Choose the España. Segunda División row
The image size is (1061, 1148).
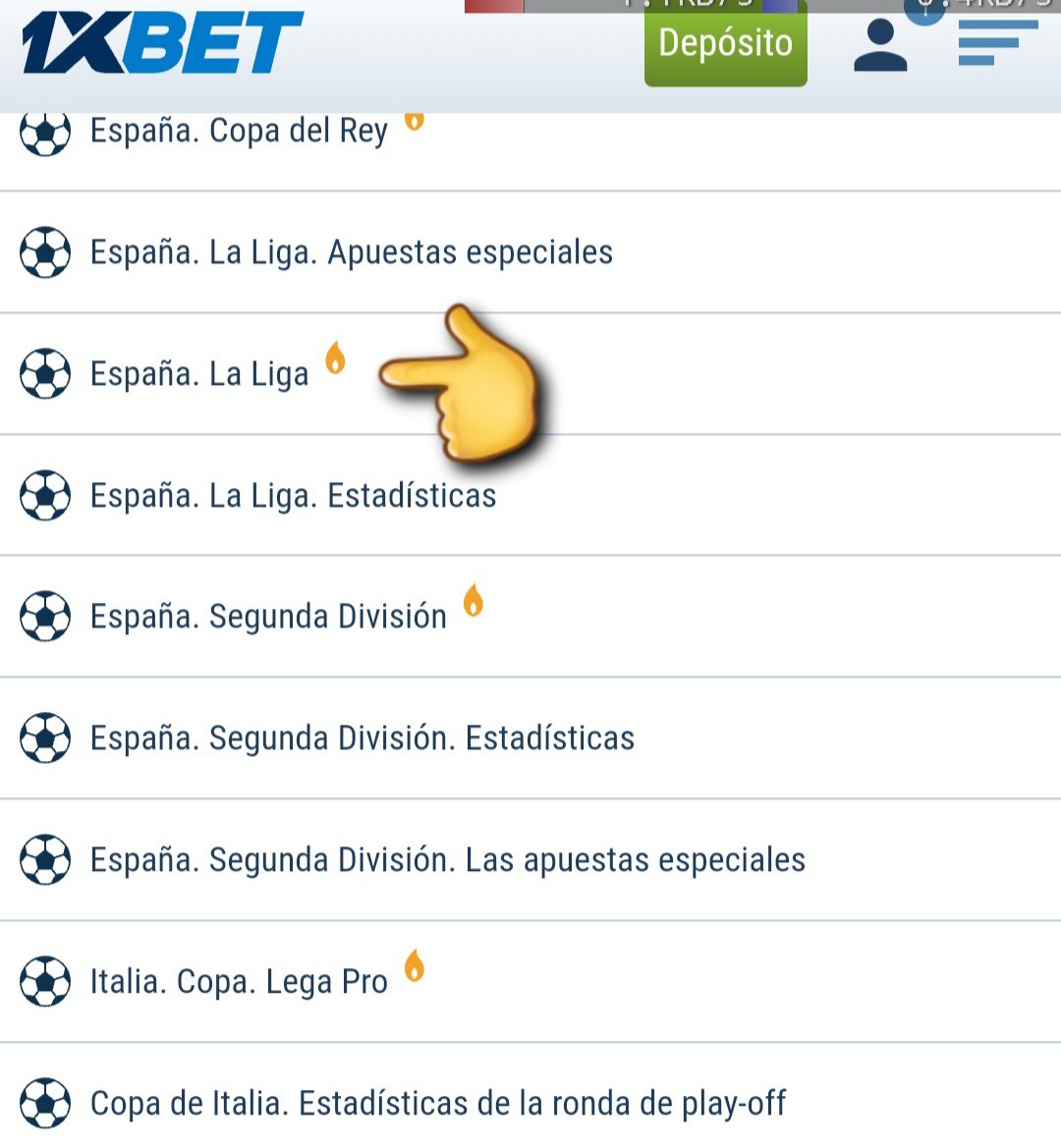pyautogui.click(x=268, y=617)
